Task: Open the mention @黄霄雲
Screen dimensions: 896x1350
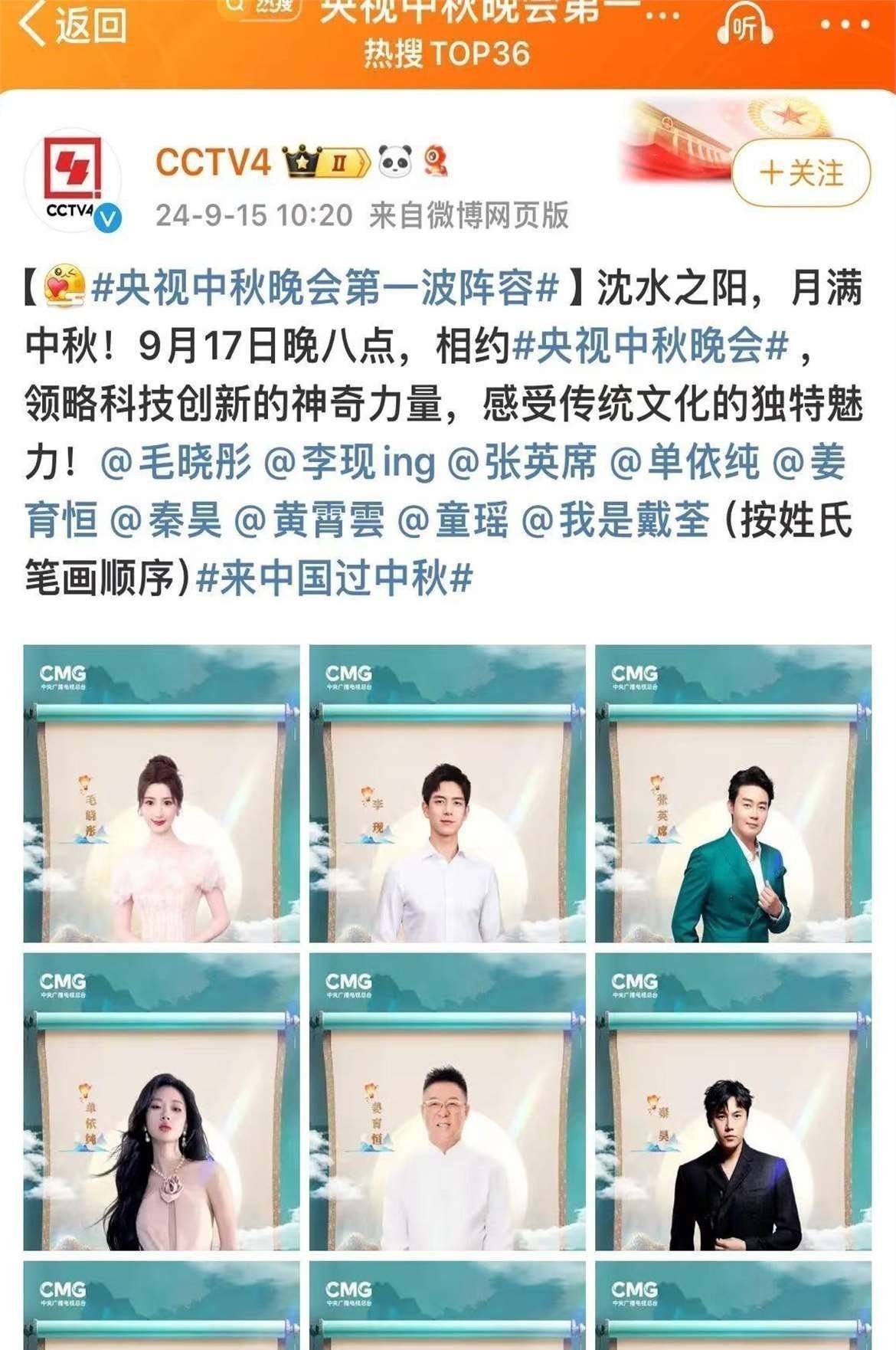Action: [x=309, y=520]
